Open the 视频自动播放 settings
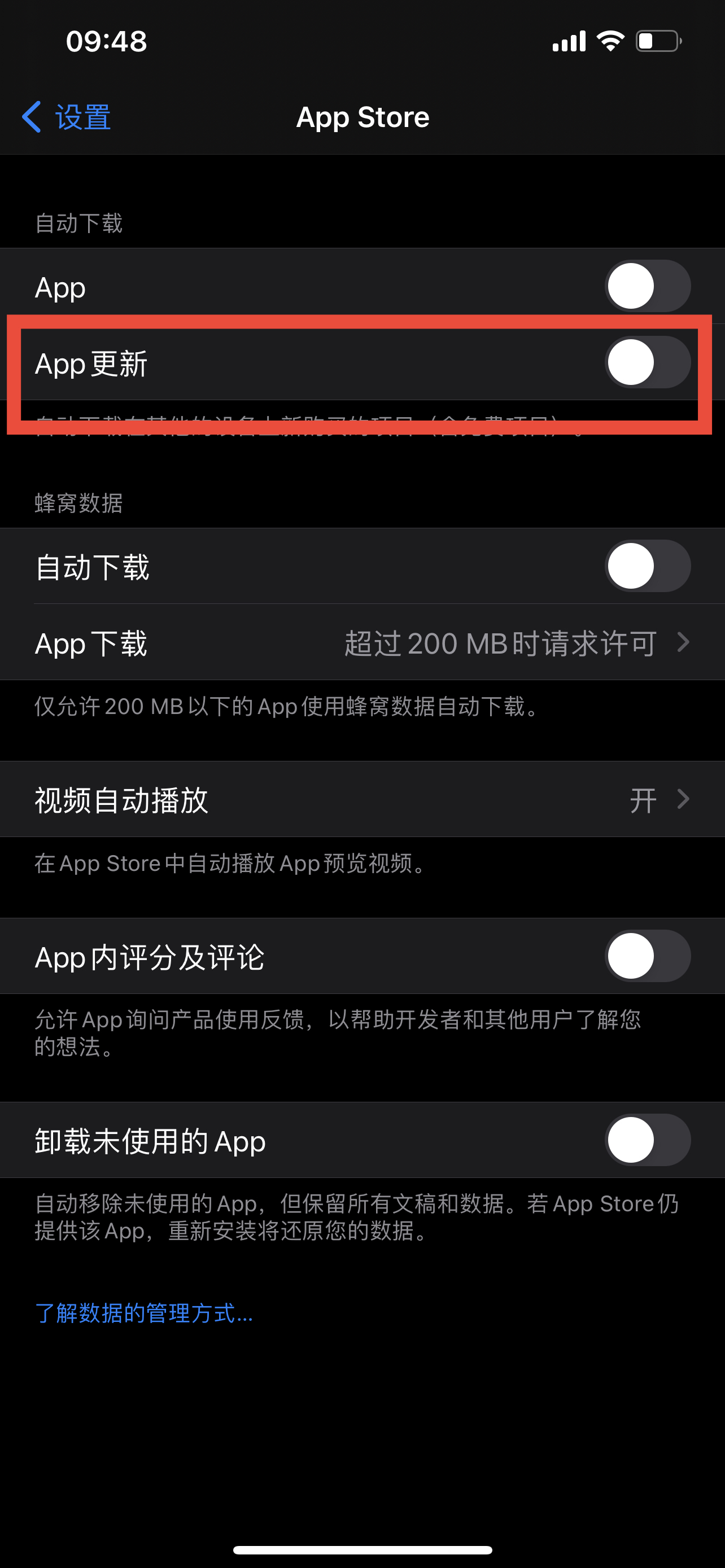Screen dimensions: 725x1568 (362, 800)
